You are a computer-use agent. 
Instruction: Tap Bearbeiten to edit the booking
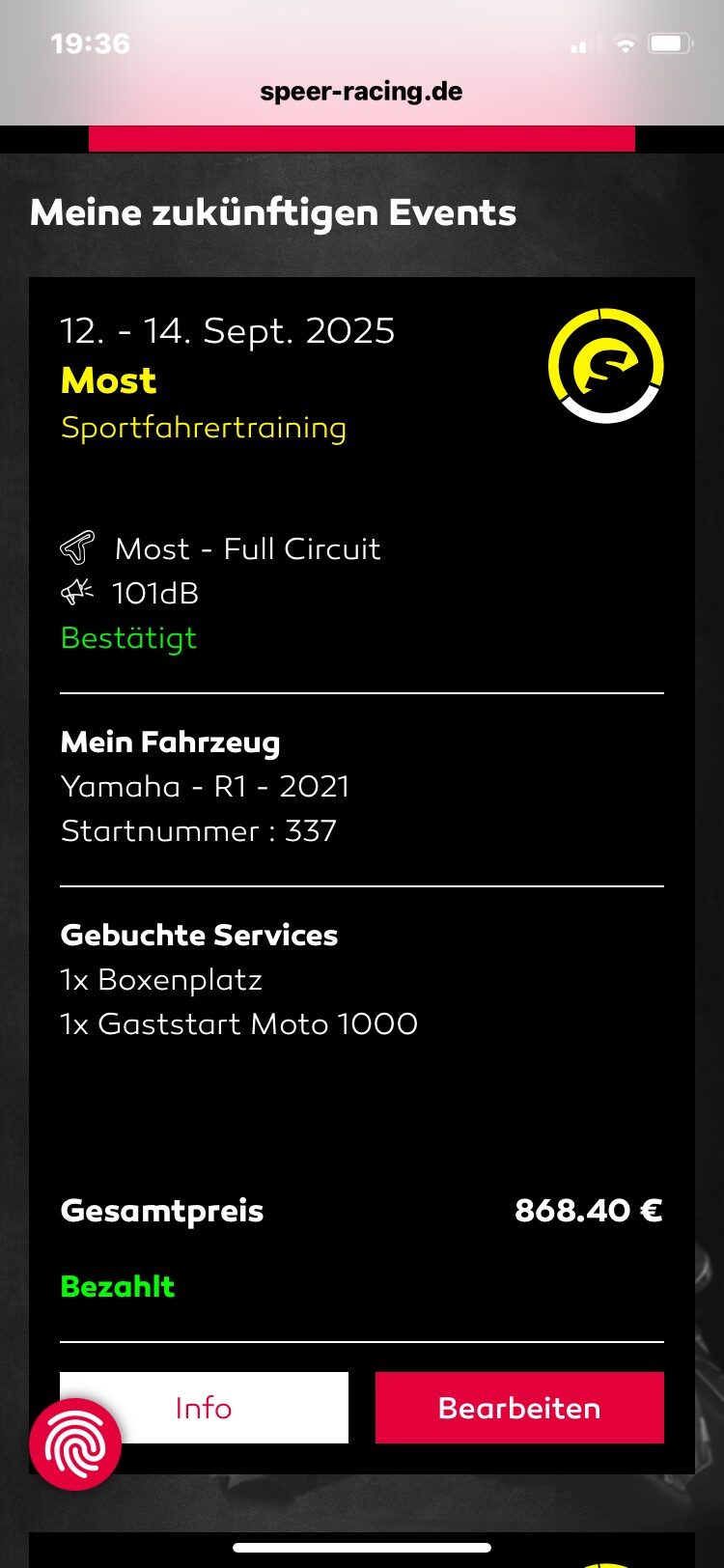coord(519,1407)
